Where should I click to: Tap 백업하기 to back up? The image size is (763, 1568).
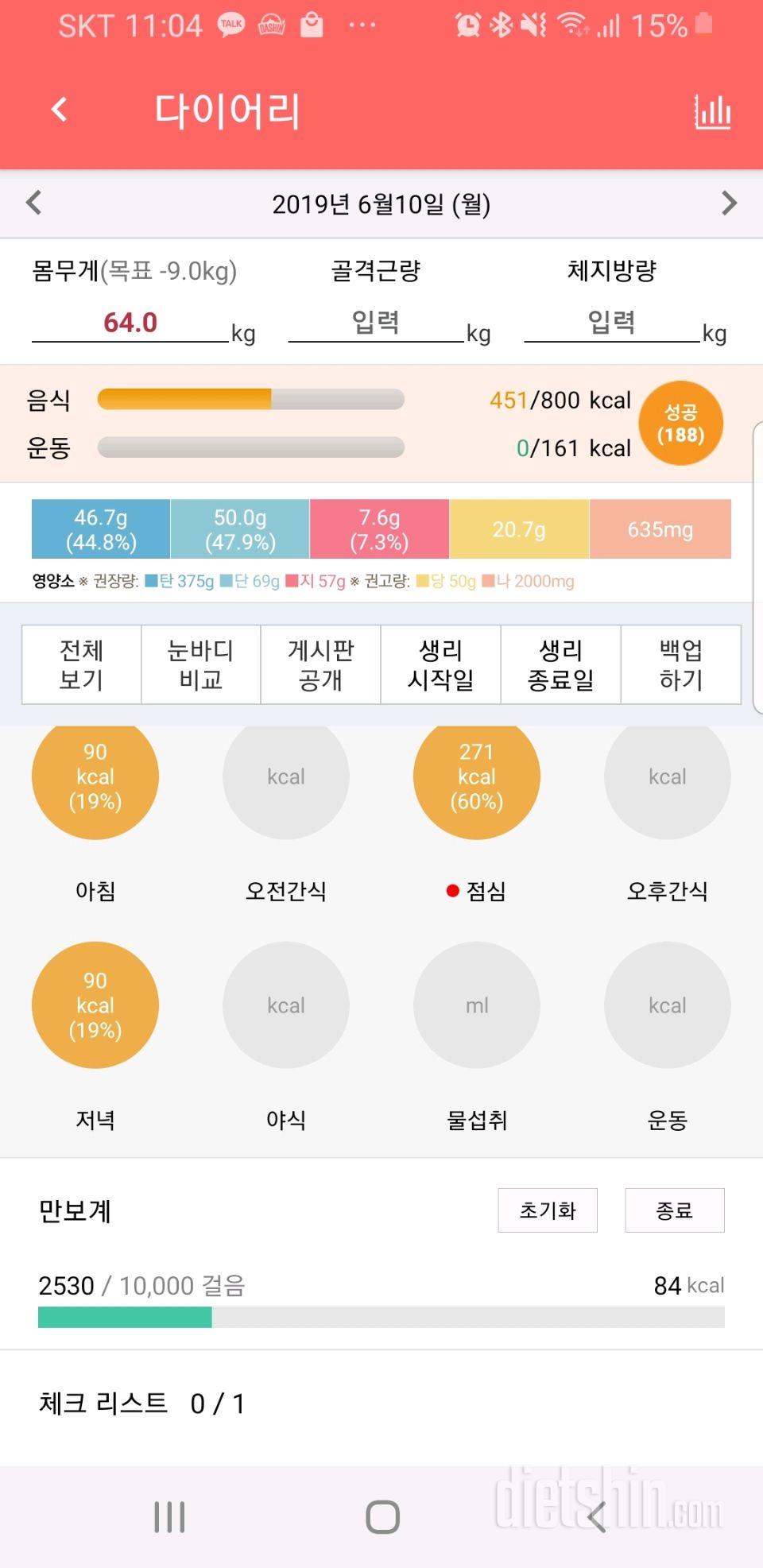coord(681,664)
